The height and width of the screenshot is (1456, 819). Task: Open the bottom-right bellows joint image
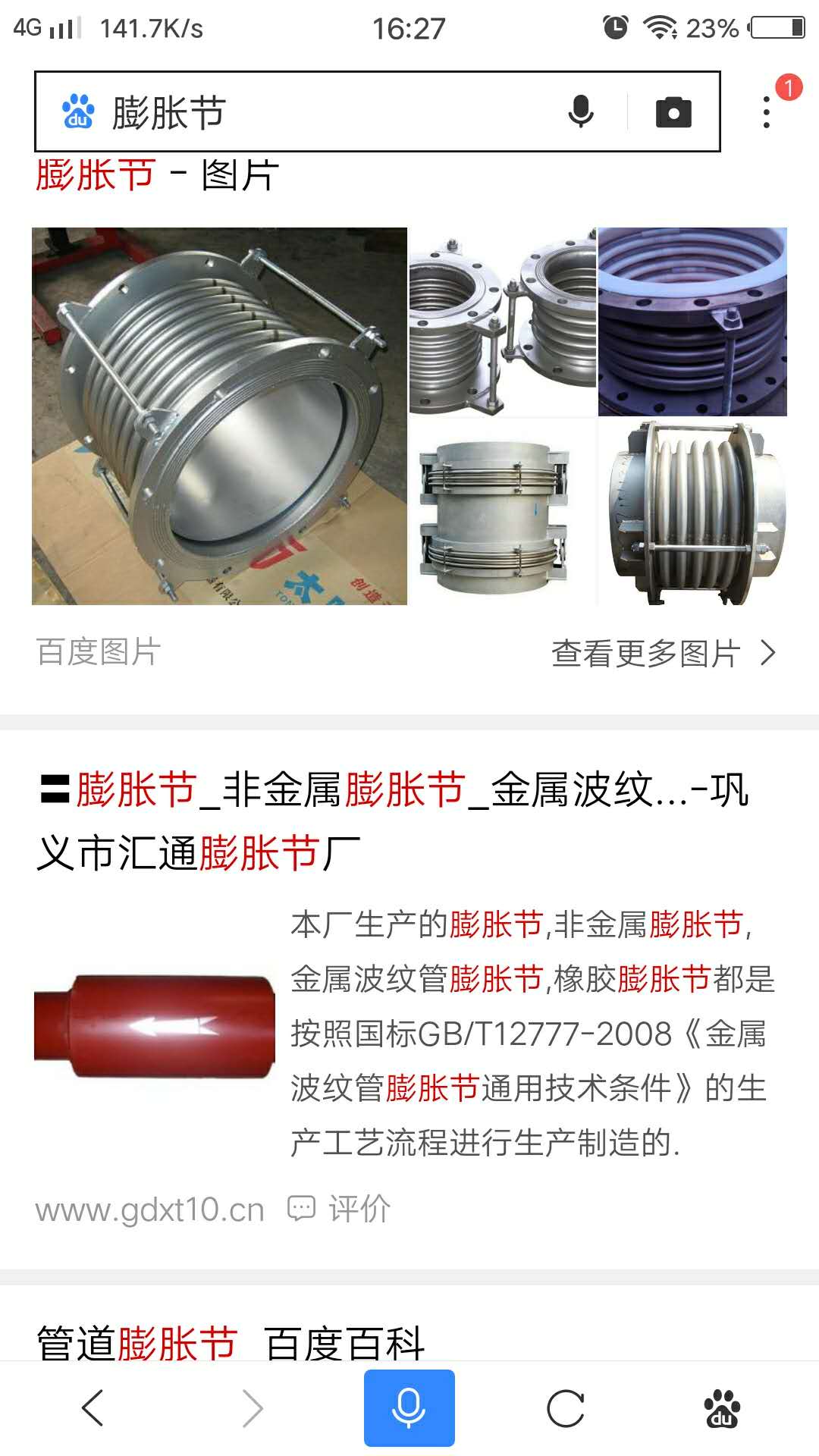692,512
